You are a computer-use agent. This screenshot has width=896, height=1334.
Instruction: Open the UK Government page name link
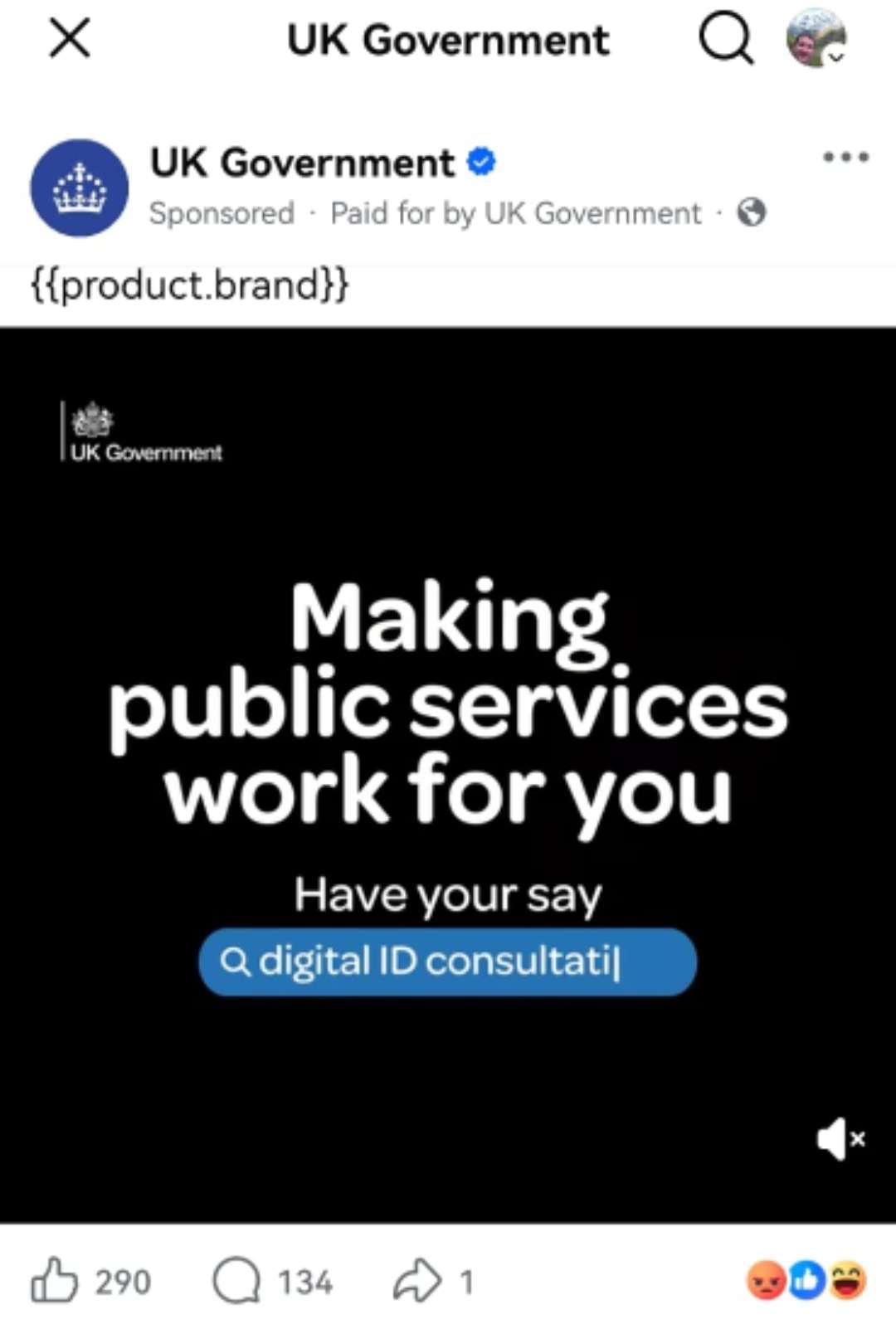click(x=303, y=163)
